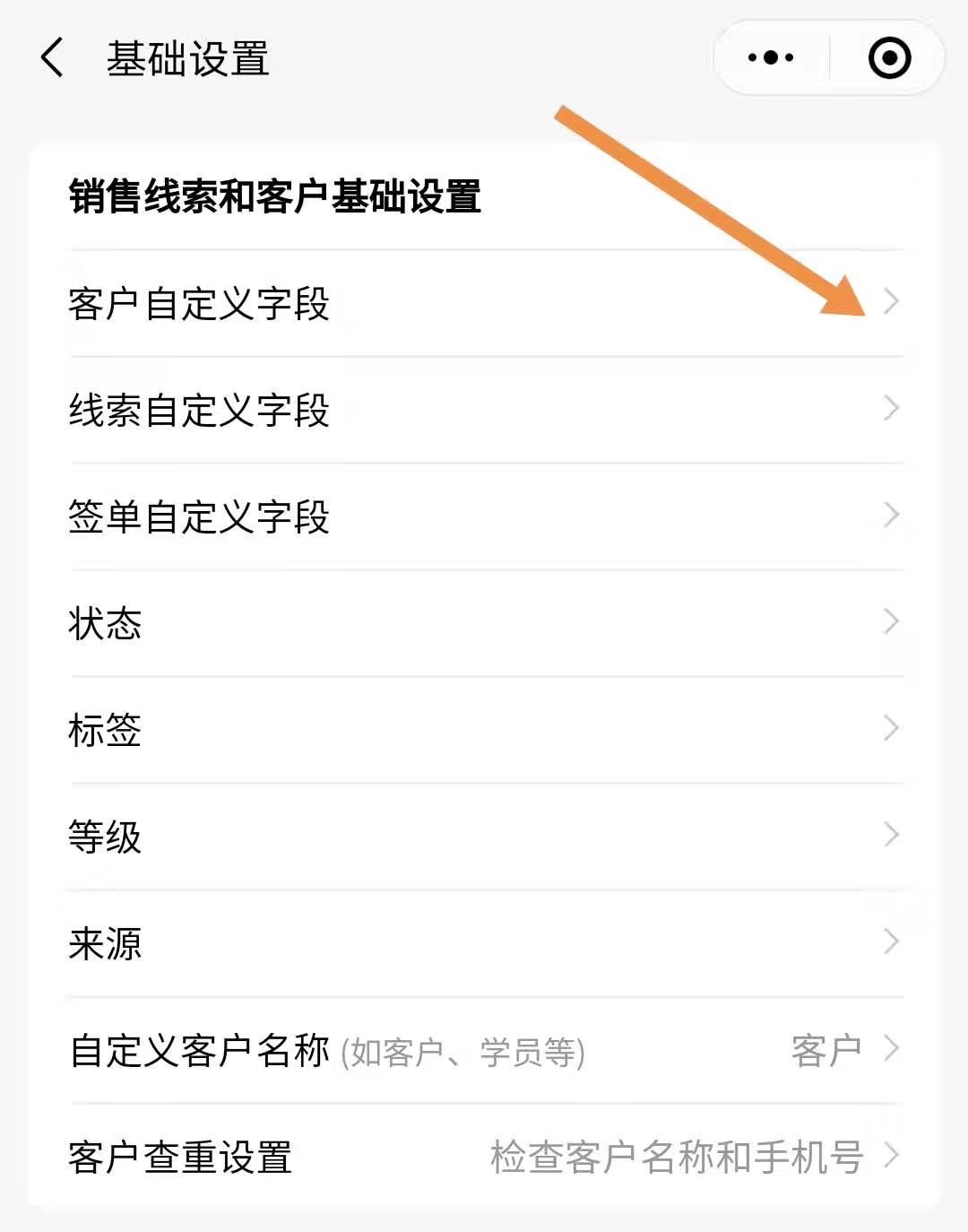Screen dimensions: 968x1232
Task: Open 客户查重设置 options
Action: coord(484,1157)
